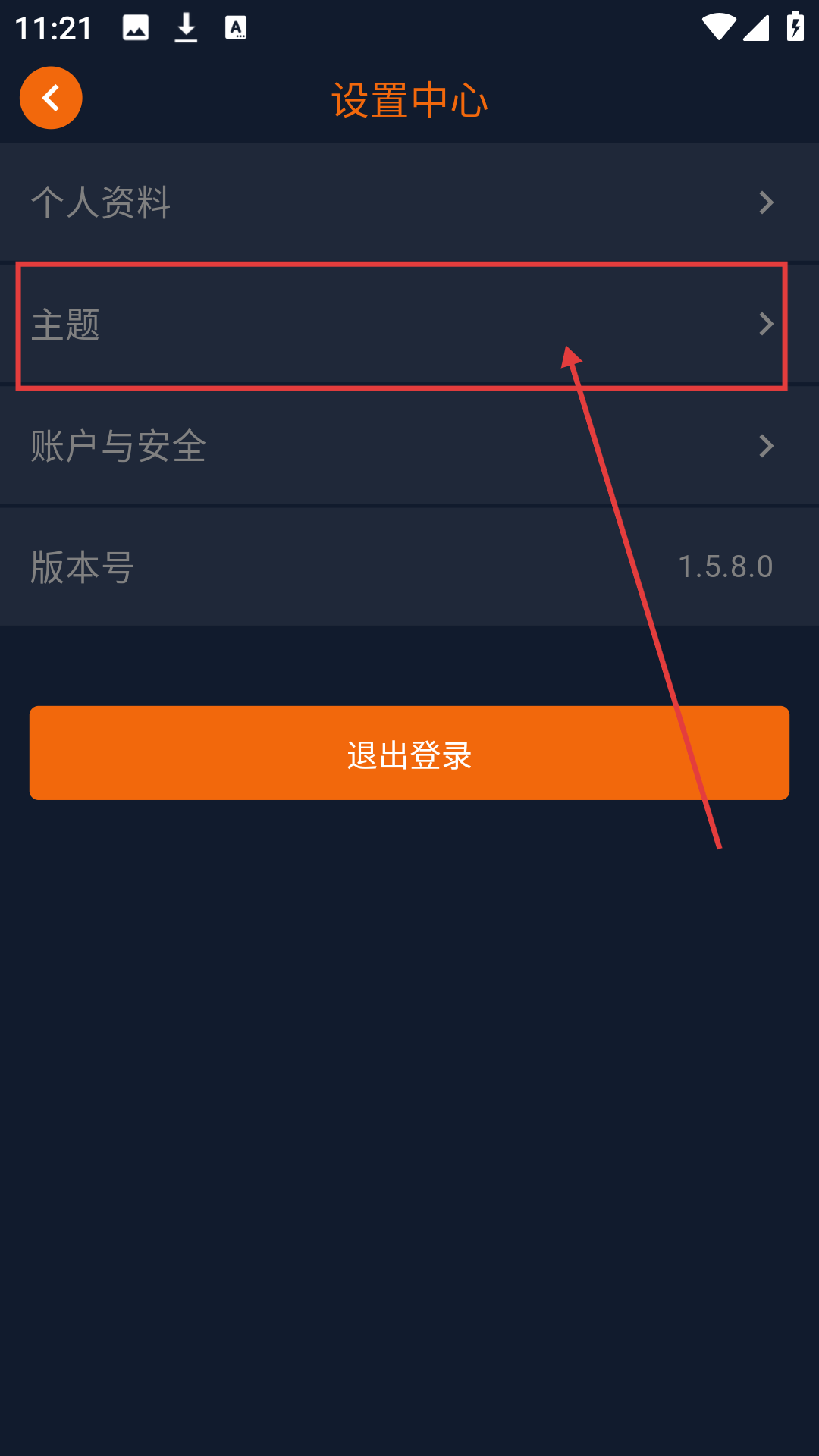Tap the 退出登录 button

point(409,753)
